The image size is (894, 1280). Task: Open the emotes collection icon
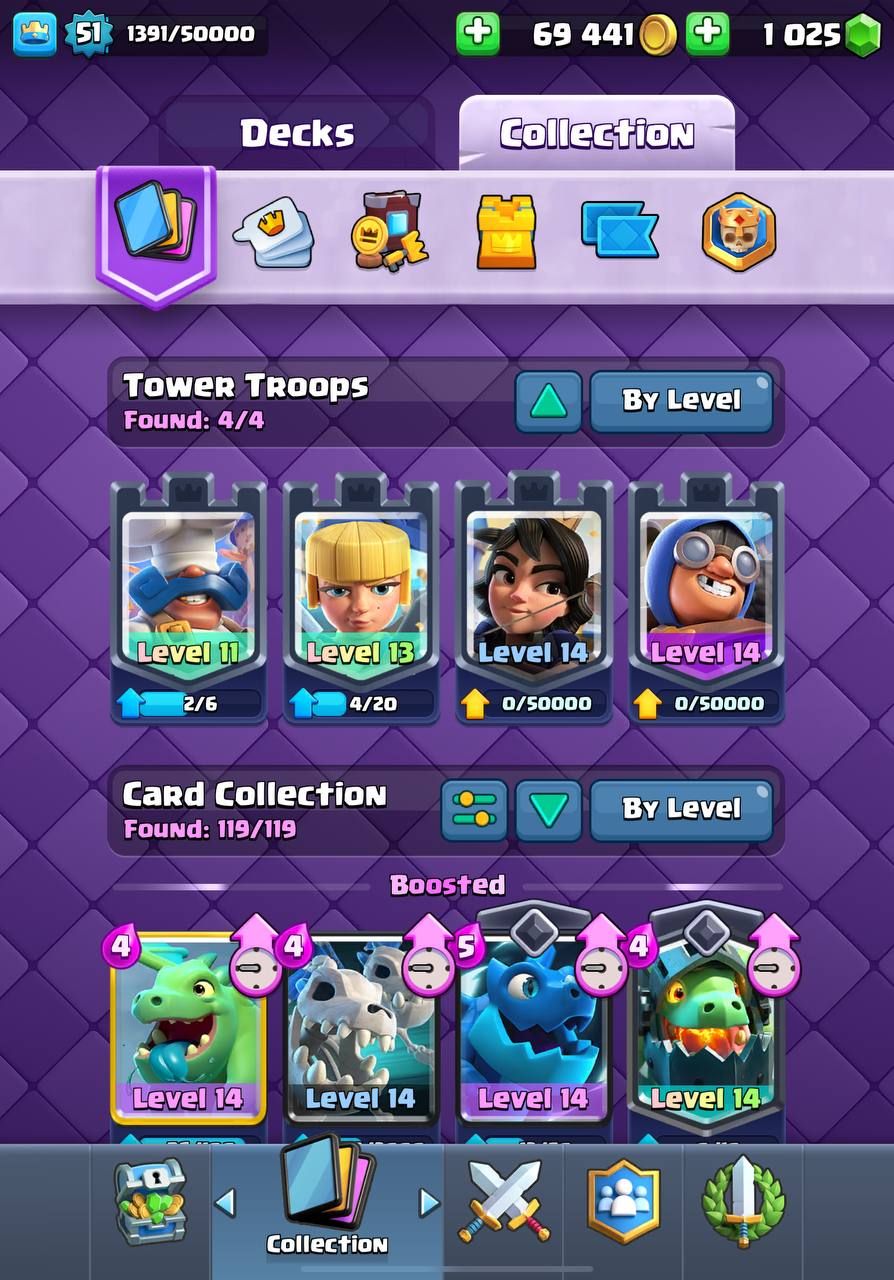click(x=274, y=232)
